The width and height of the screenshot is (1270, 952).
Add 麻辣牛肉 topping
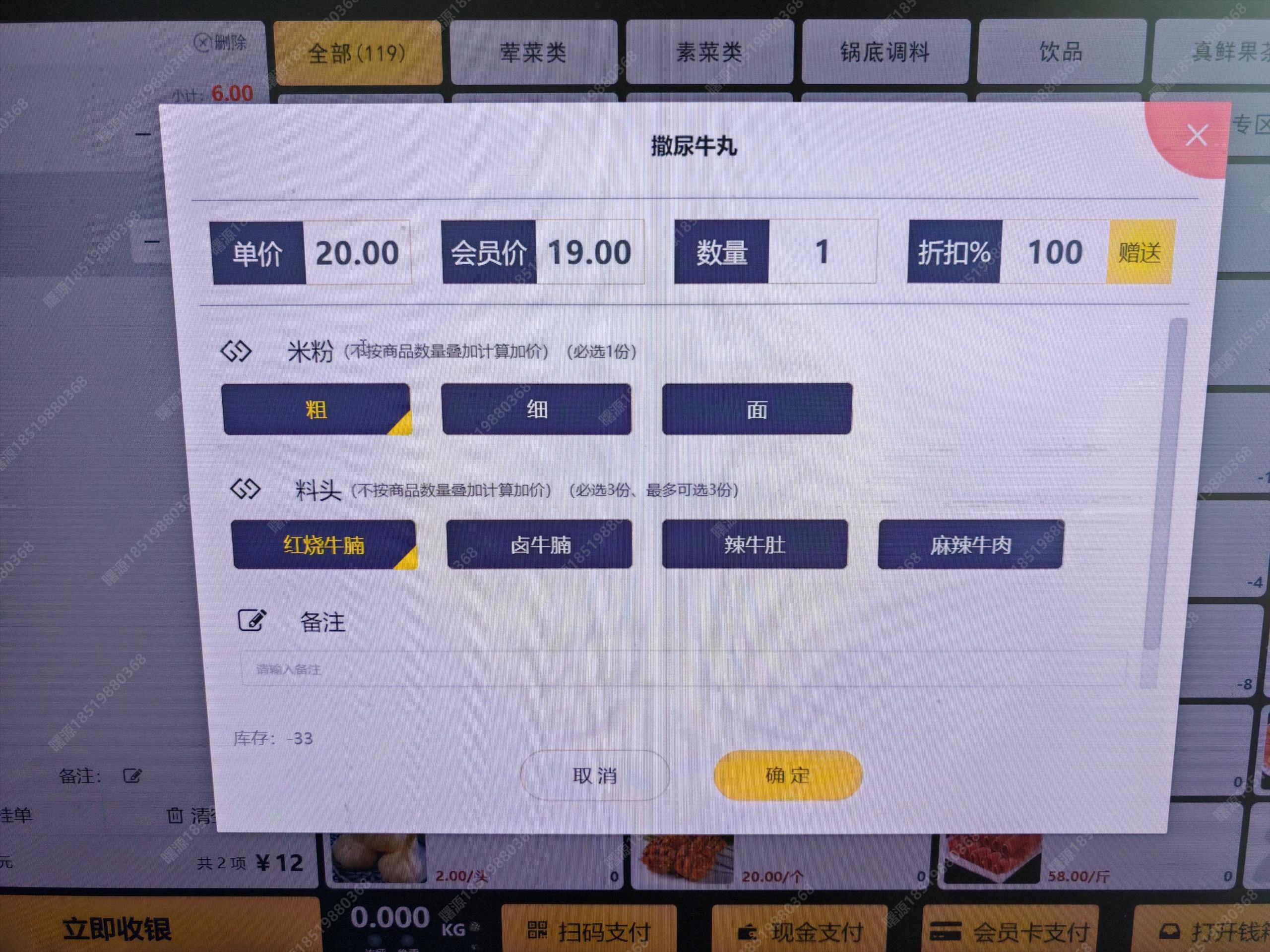[x=970, y=544]
